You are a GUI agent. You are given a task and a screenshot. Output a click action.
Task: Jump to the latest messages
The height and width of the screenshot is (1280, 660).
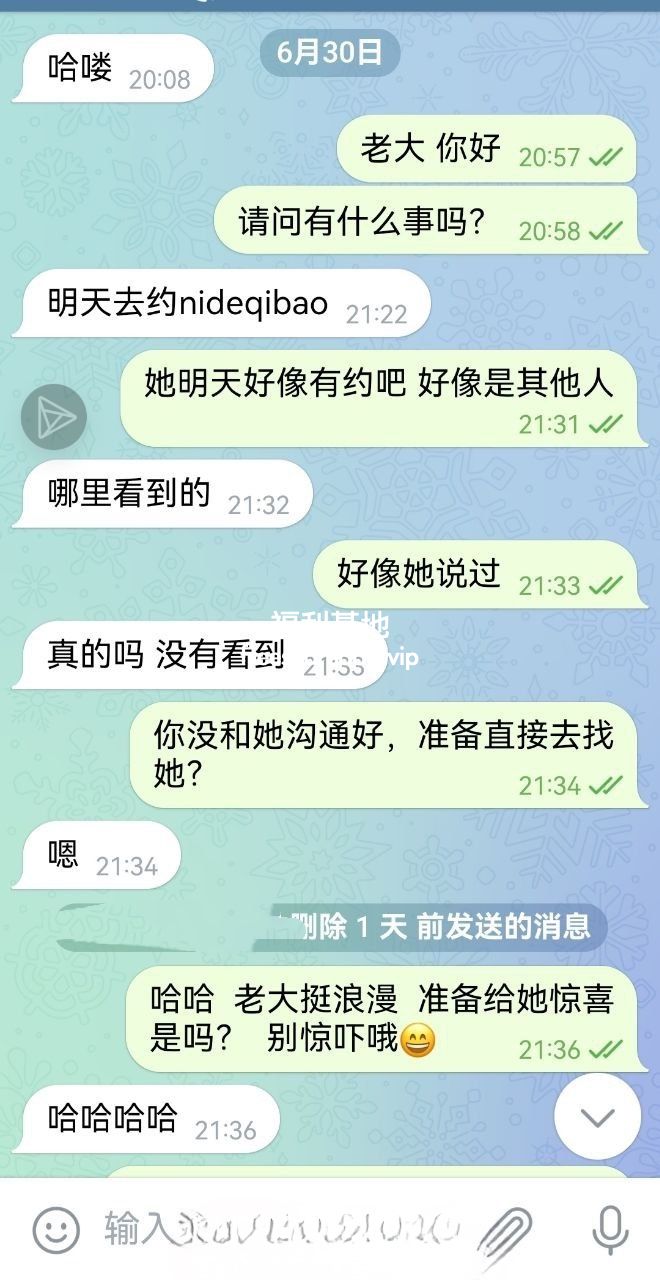click(x=598, y=1117)
